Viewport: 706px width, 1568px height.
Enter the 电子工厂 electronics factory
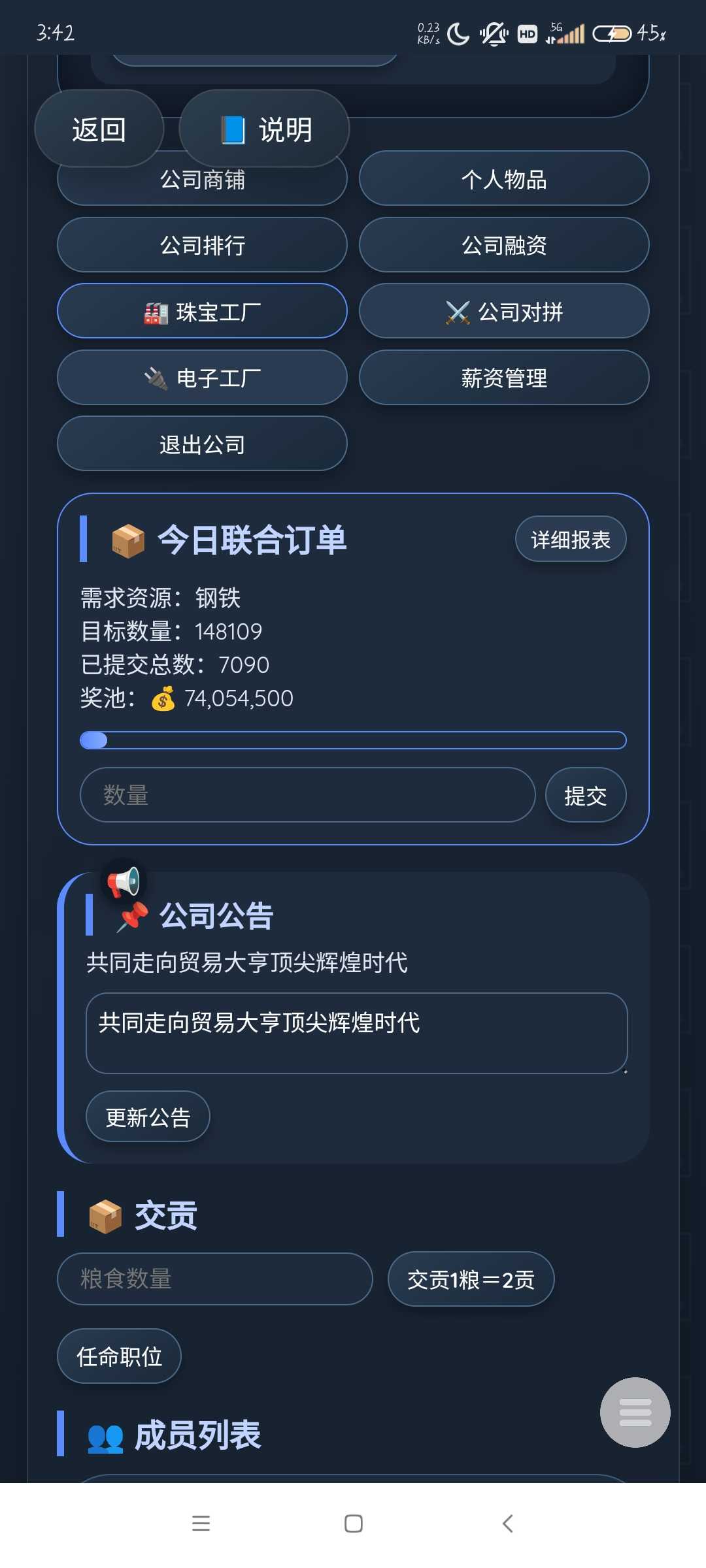202,378
